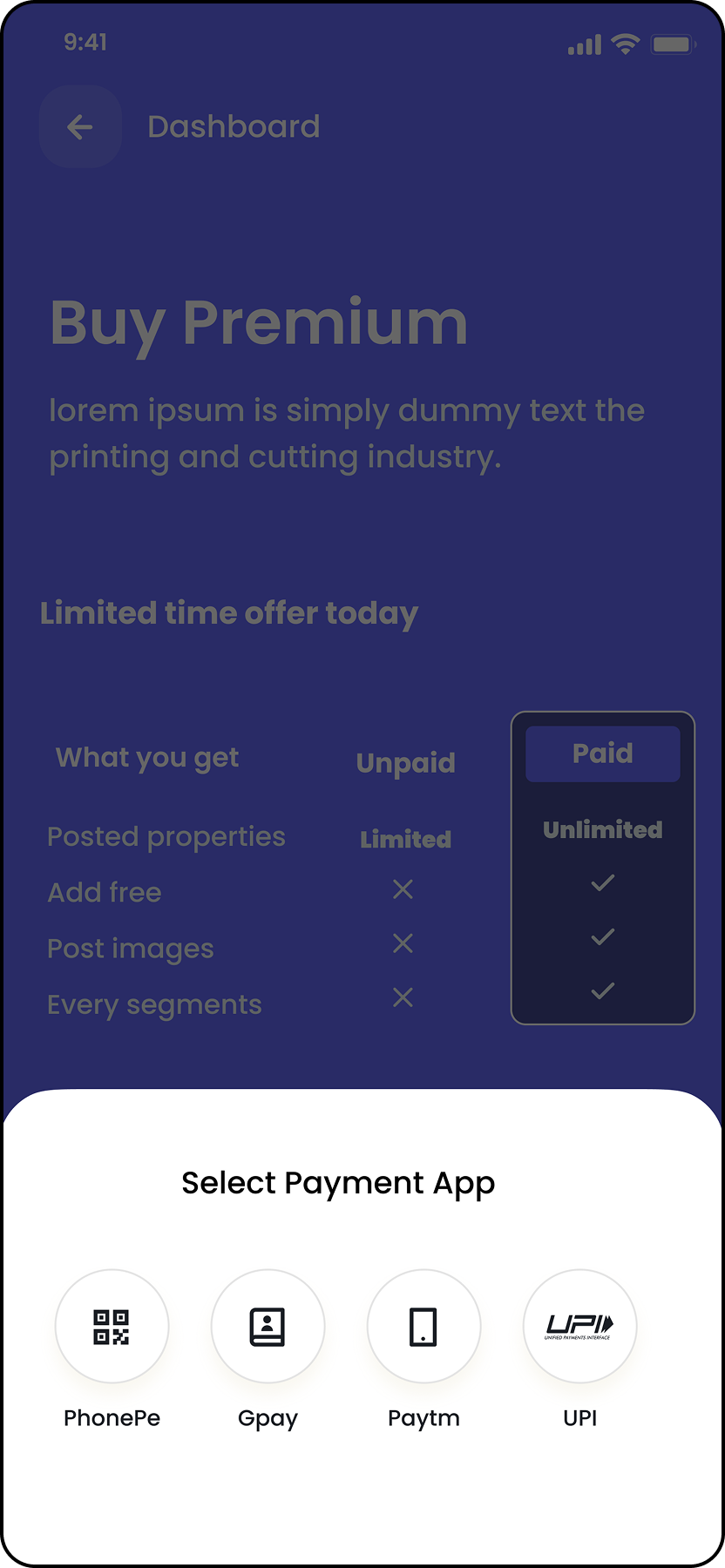Viewport: 725px width, 1568px height.
Task: Select the UPI payment option
Action: point(579,1326)
